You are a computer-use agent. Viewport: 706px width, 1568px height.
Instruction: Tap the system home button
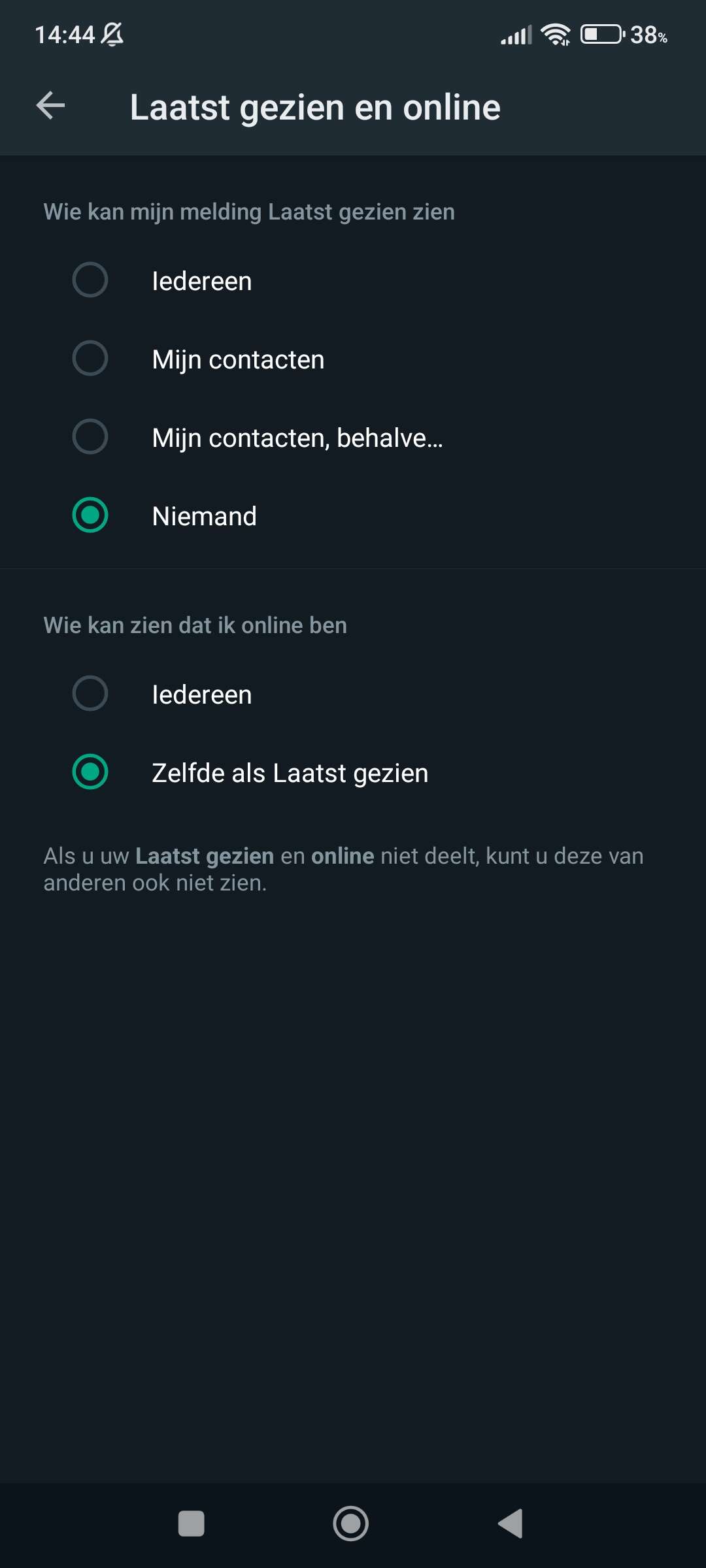[x=351, y=1524]
